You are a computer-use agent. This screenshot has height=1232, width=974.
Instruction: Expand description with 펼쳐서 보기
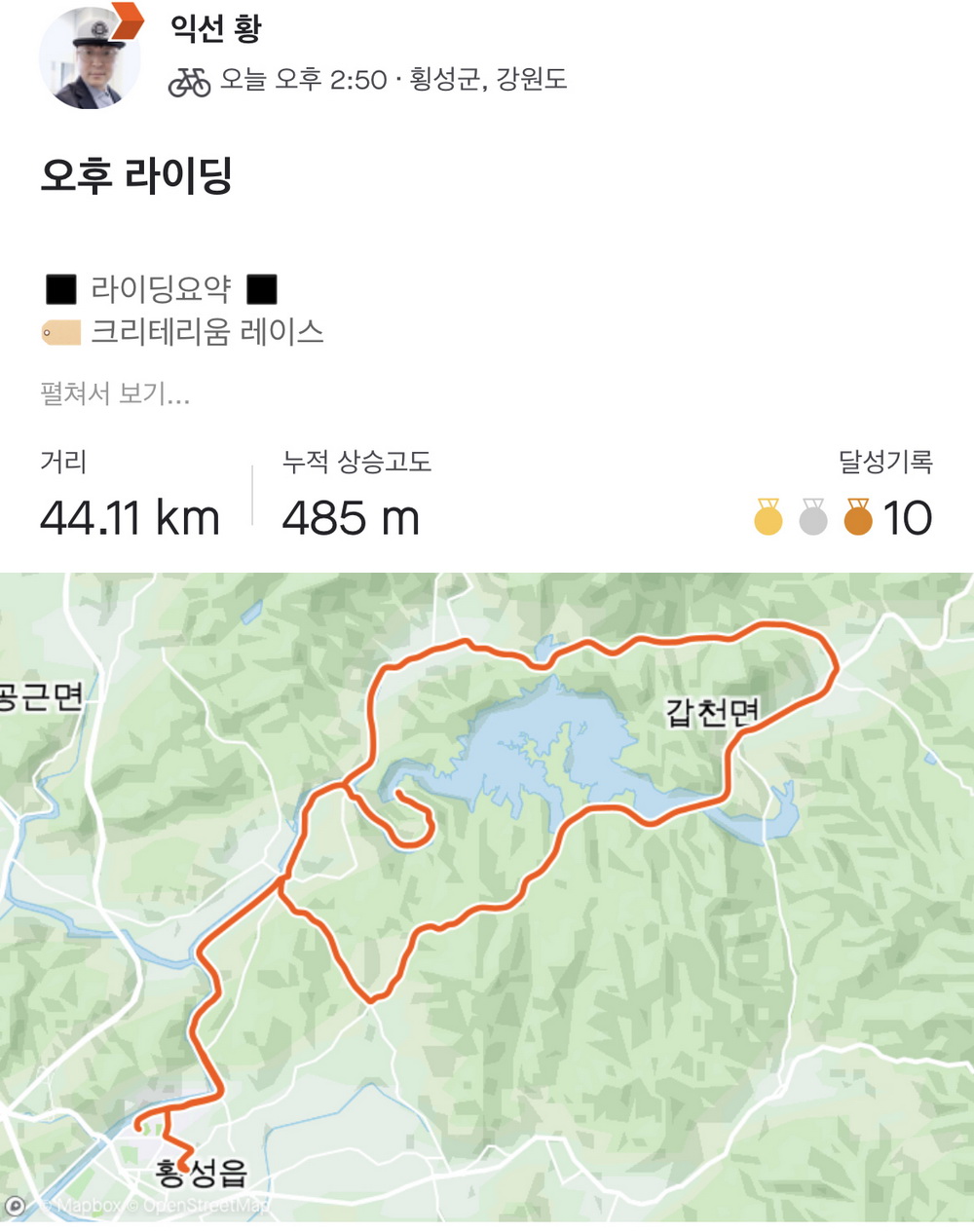(115, 393)
